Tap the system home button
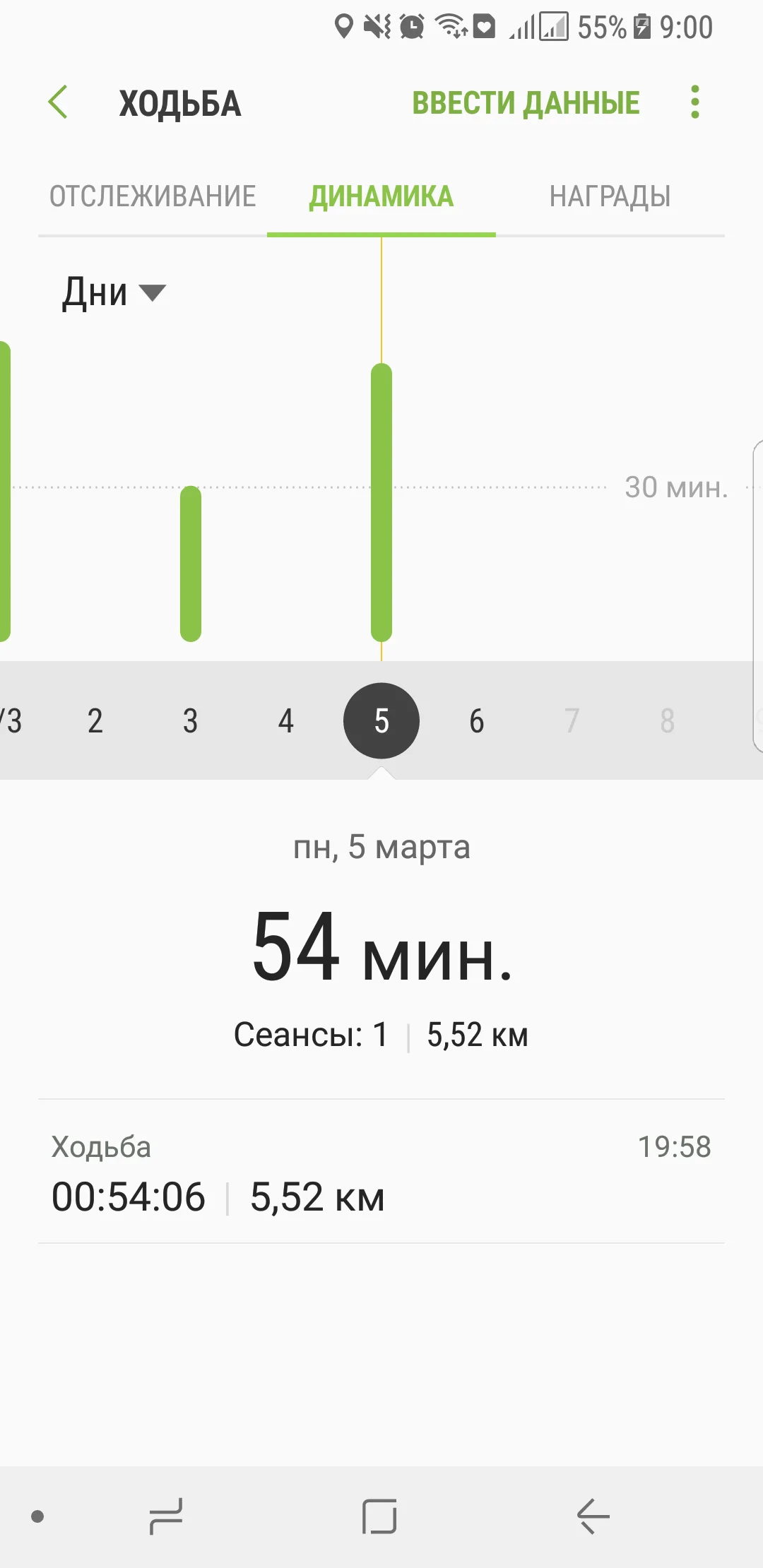763x1568 pixels. 380,1516
